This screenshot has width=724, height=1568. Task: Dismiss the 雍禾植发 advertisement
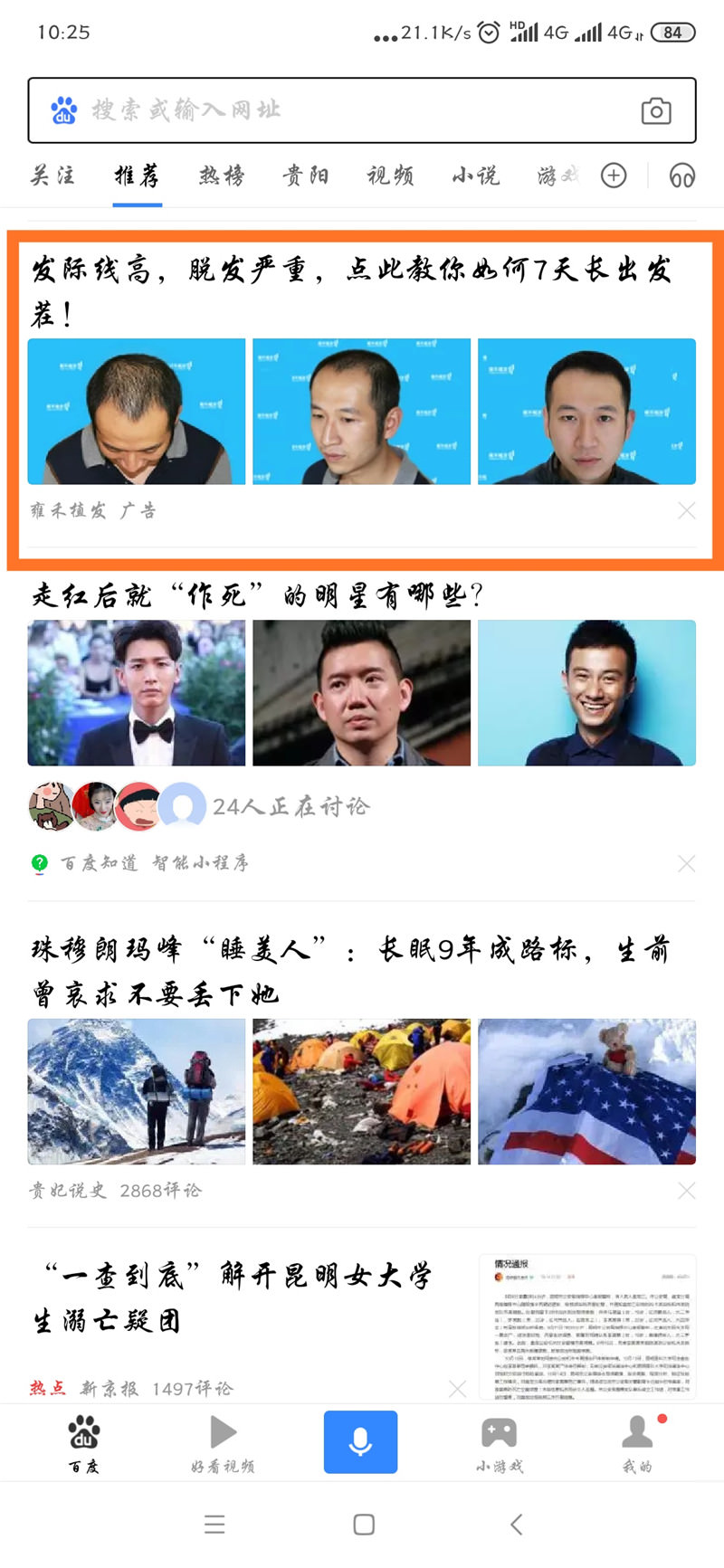[x=687, y=511]
